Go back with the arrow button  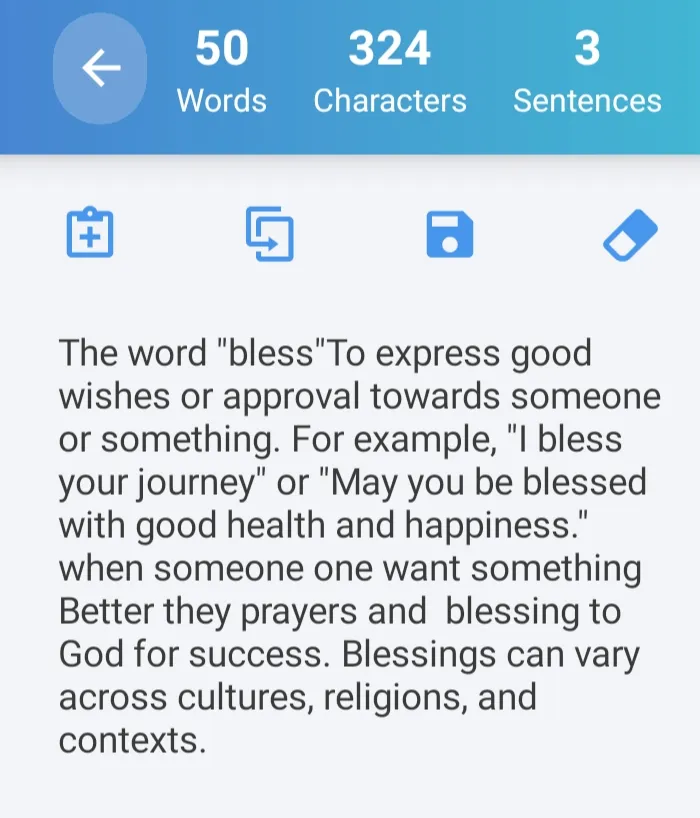100,69
